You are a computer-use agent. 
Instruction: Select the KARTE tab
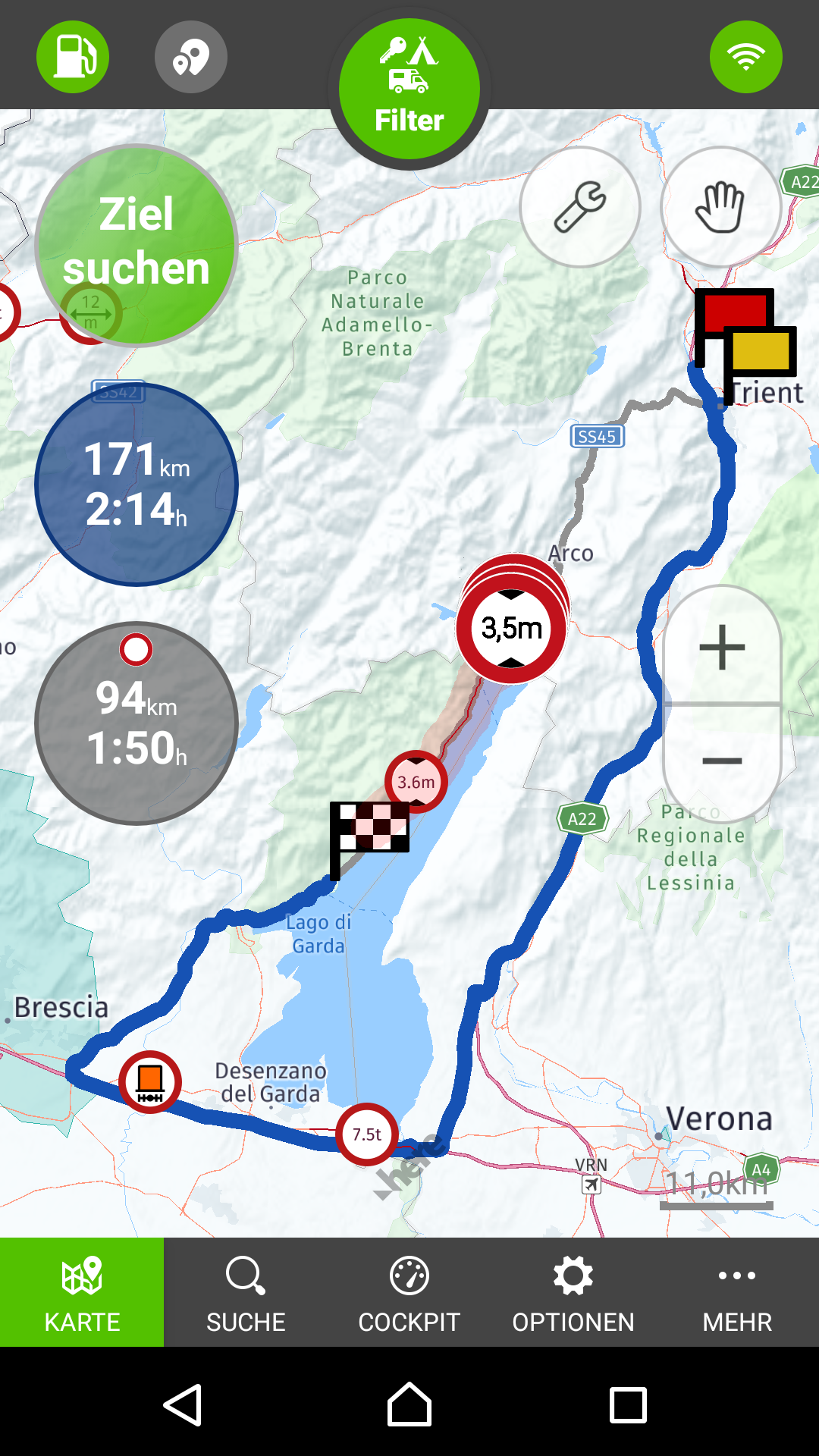click(82, 1292)
